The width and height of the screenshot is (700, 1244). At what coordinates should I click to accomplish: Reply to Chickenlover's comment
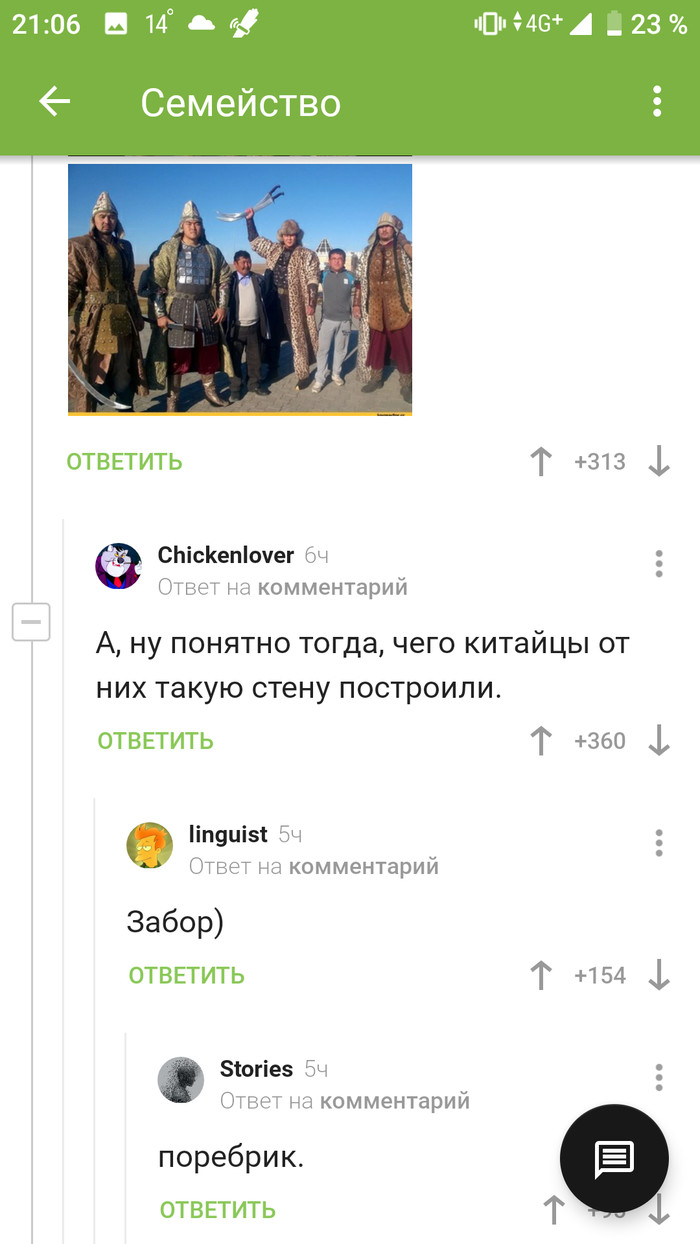pos(155,740)
